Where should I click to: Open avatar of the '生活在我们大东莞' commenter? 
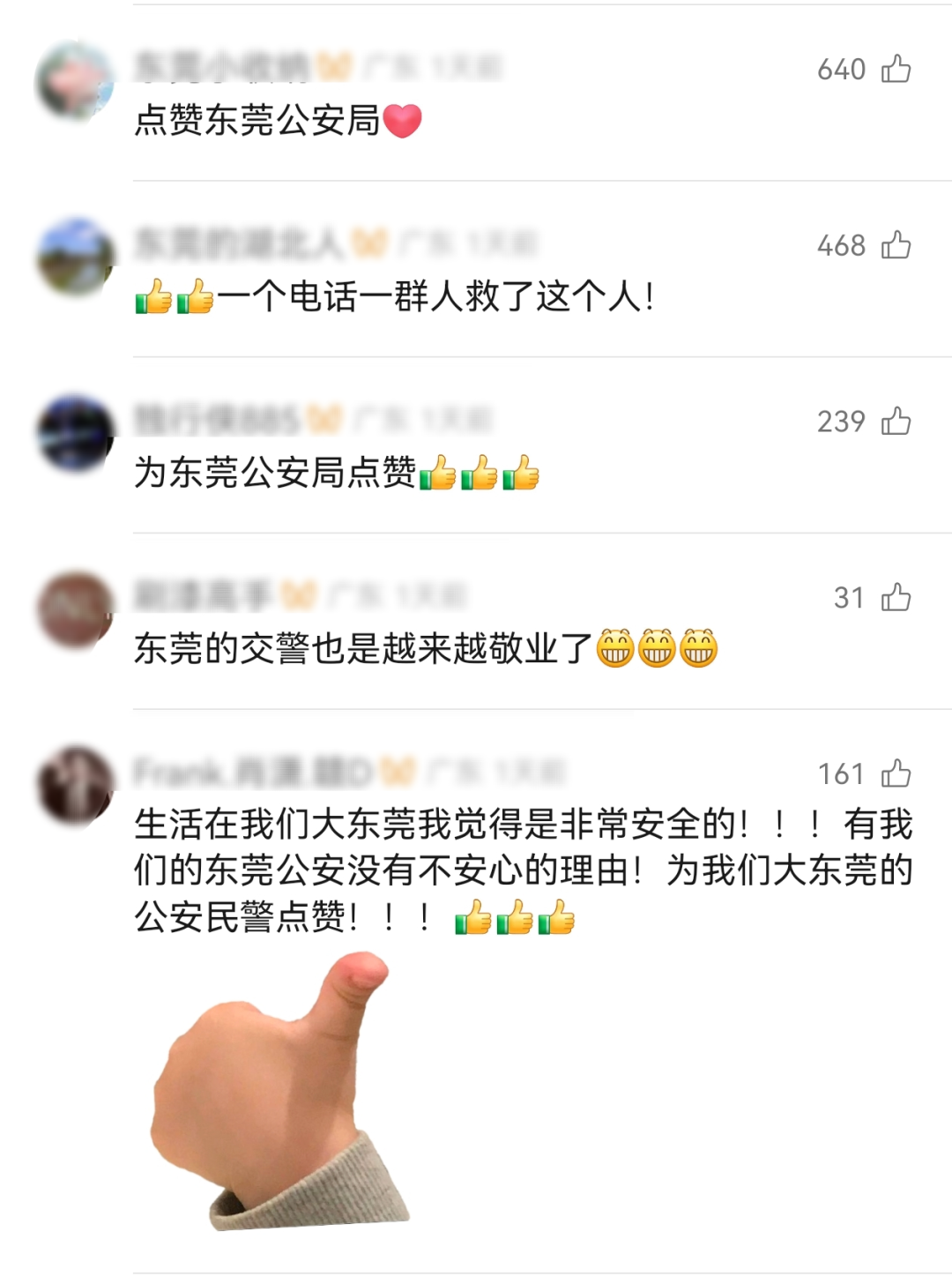(76, 786)
